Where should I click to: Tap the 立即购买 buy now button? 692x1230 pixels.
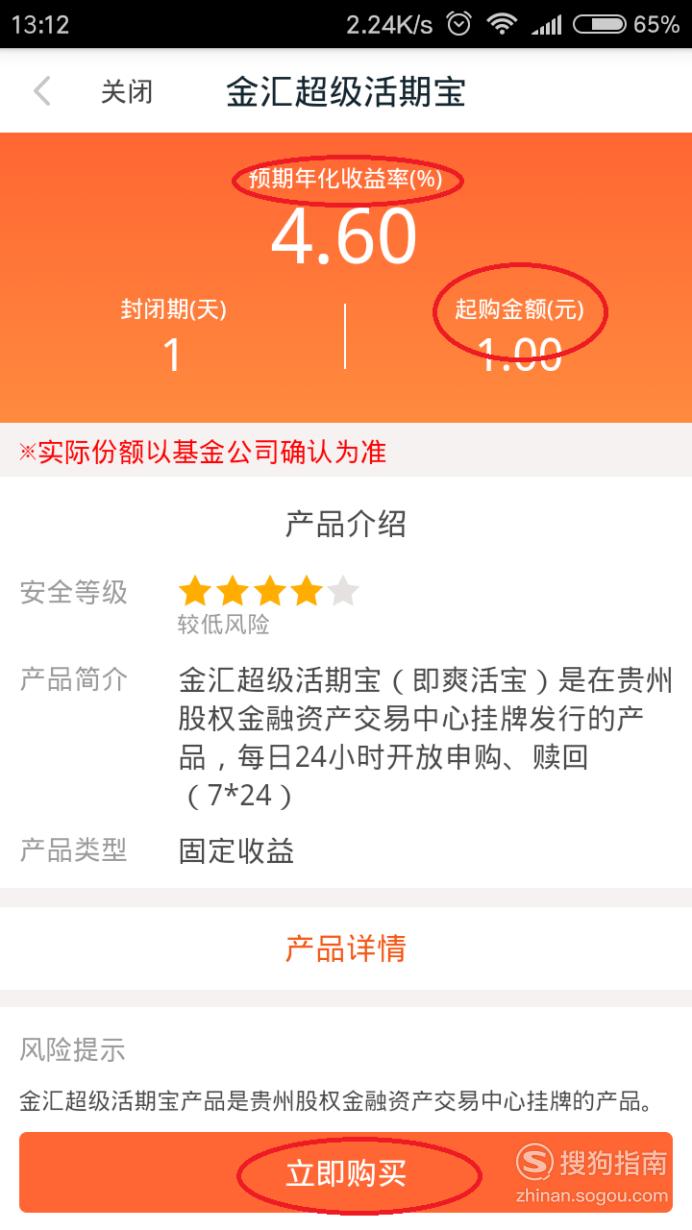346,1172
